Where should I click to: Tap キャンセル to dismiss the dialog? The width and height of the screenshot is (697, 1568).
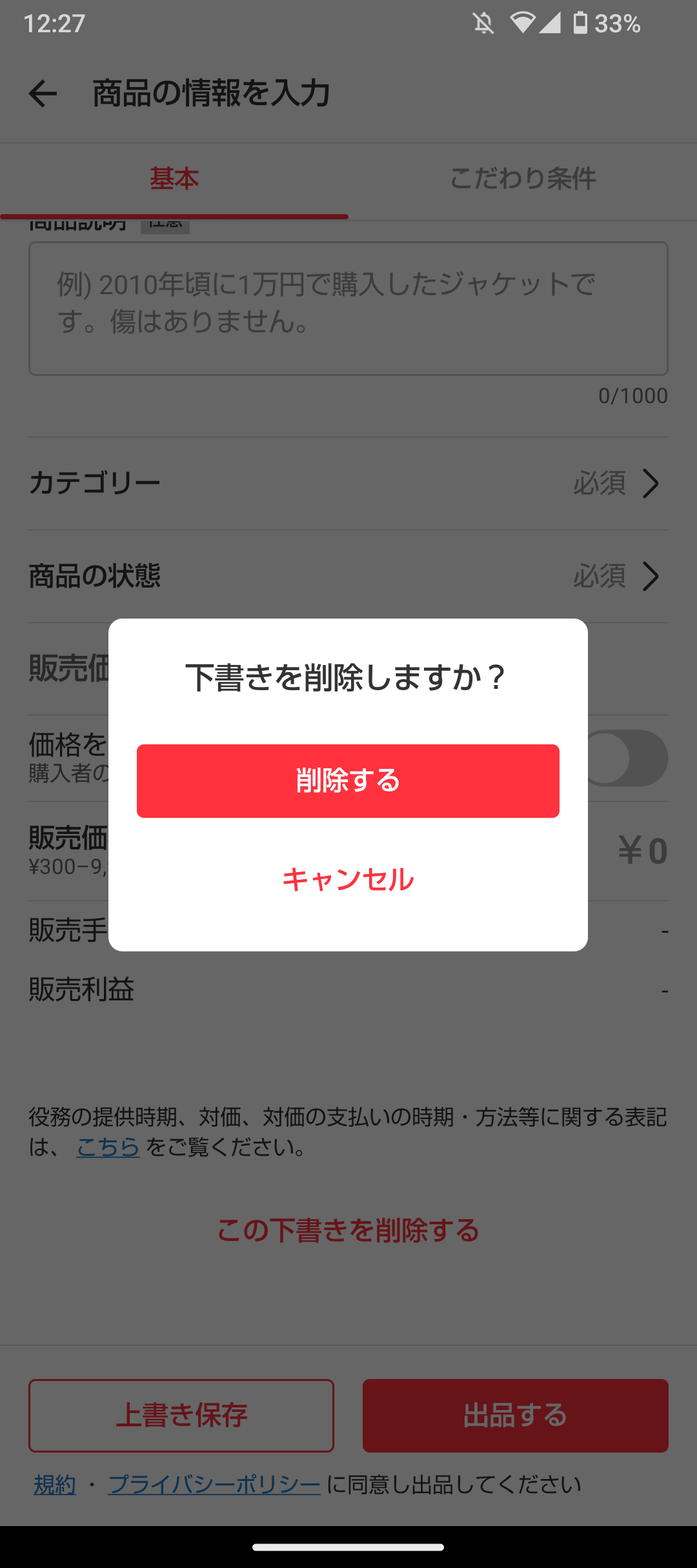point(348,879)
